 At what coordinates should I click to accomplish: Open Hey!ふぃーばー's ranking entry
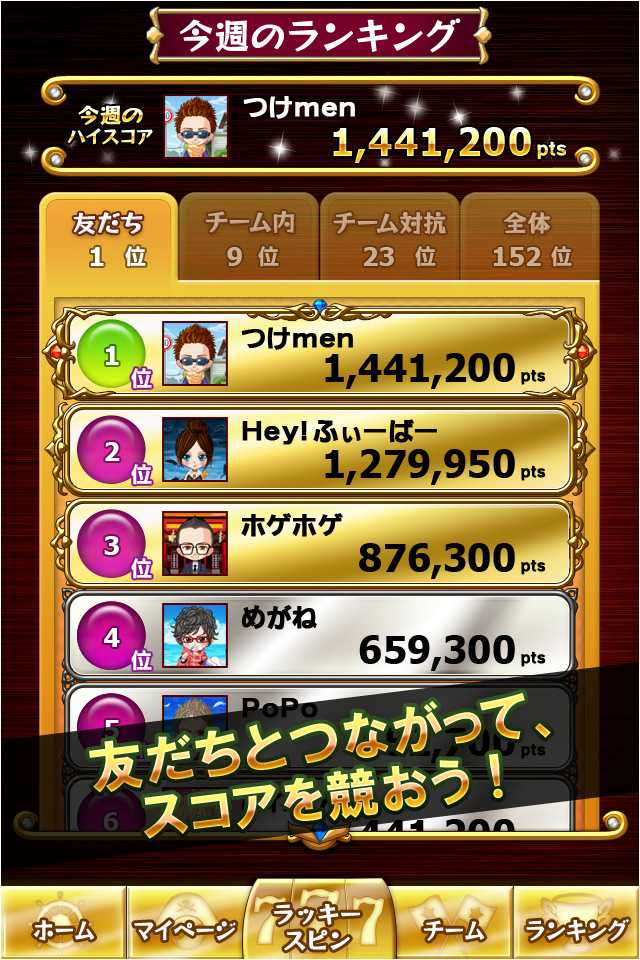[x=320, y=449]
